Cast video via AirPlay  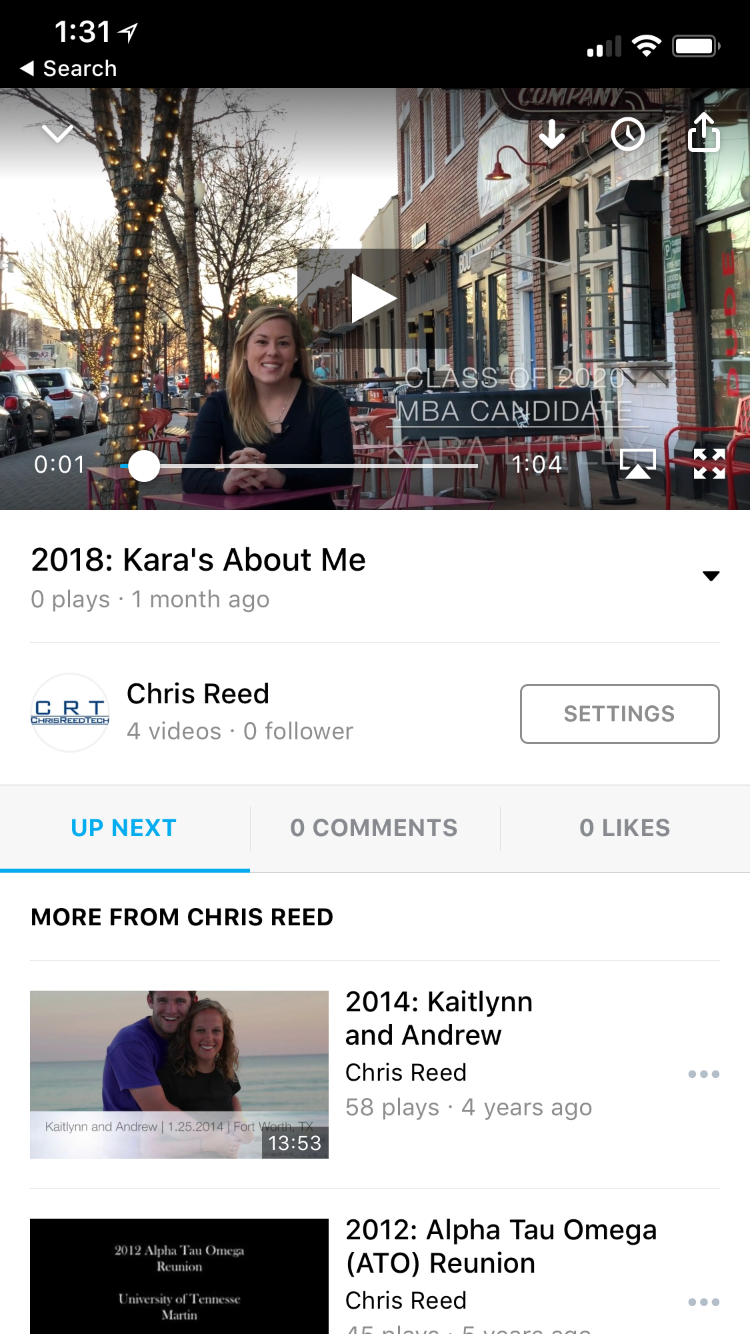(639, 464)
